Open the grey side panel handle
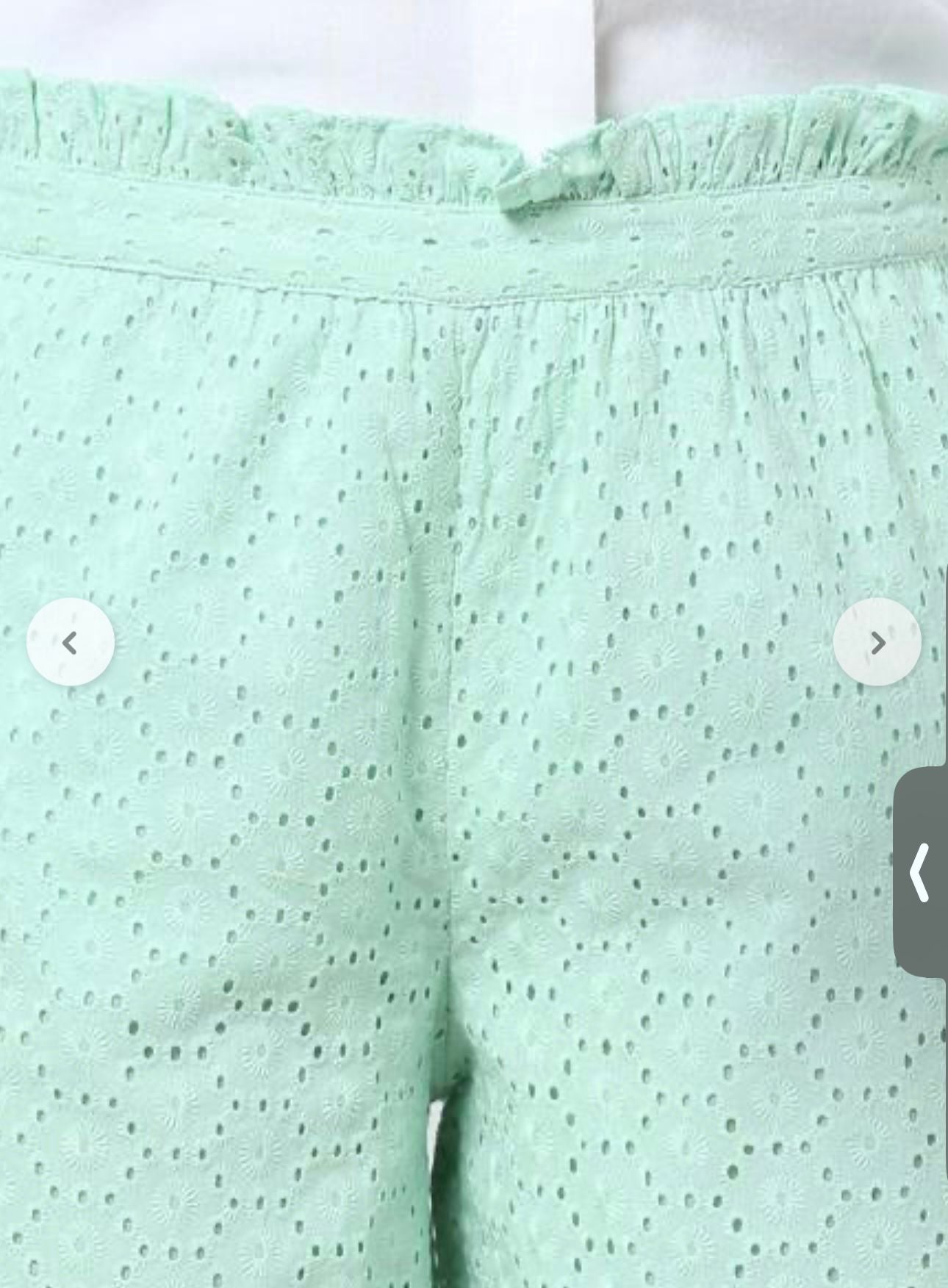Viewport: 948px width, 1288px height. (x=921, y=872)
